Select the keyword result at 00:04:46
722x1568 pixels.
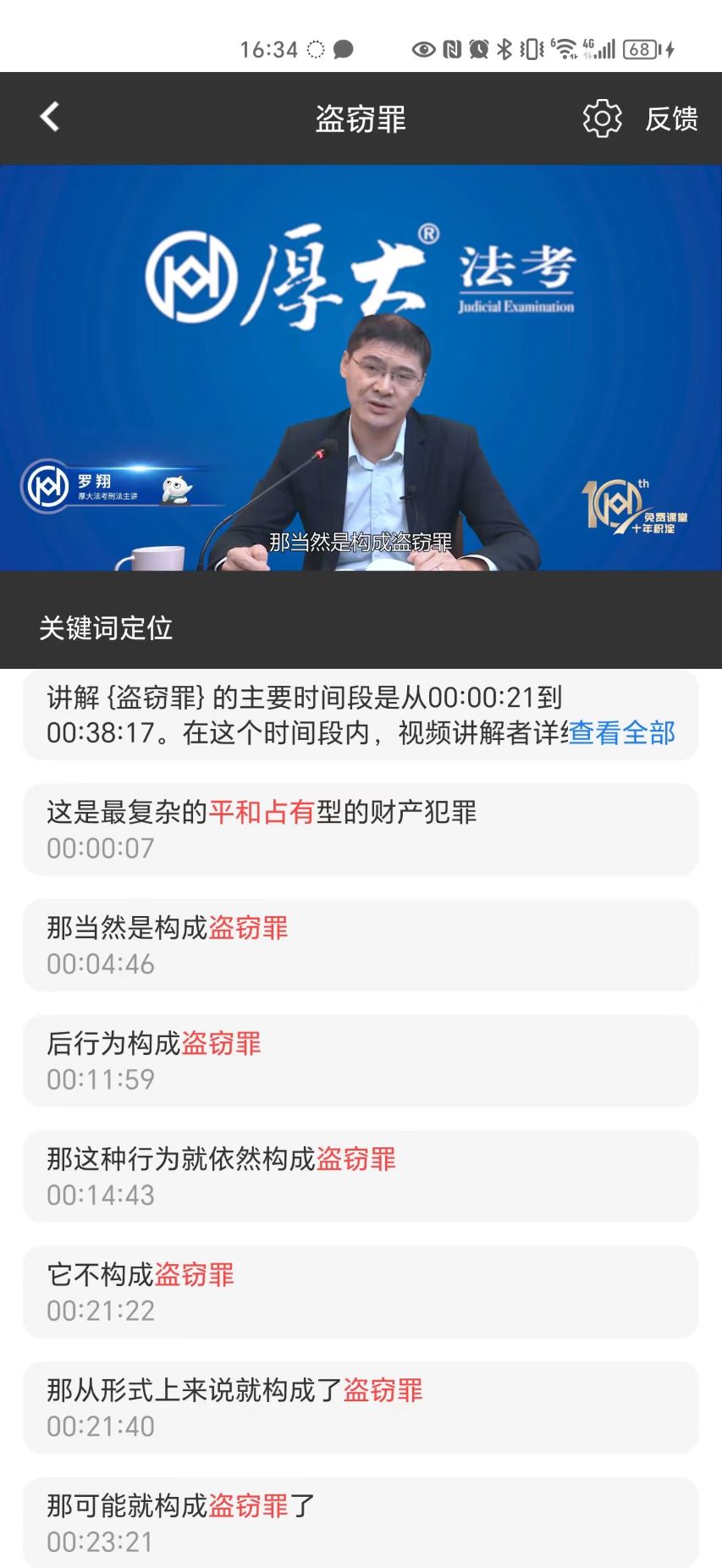pyautogui.click(x=361, y=945)
